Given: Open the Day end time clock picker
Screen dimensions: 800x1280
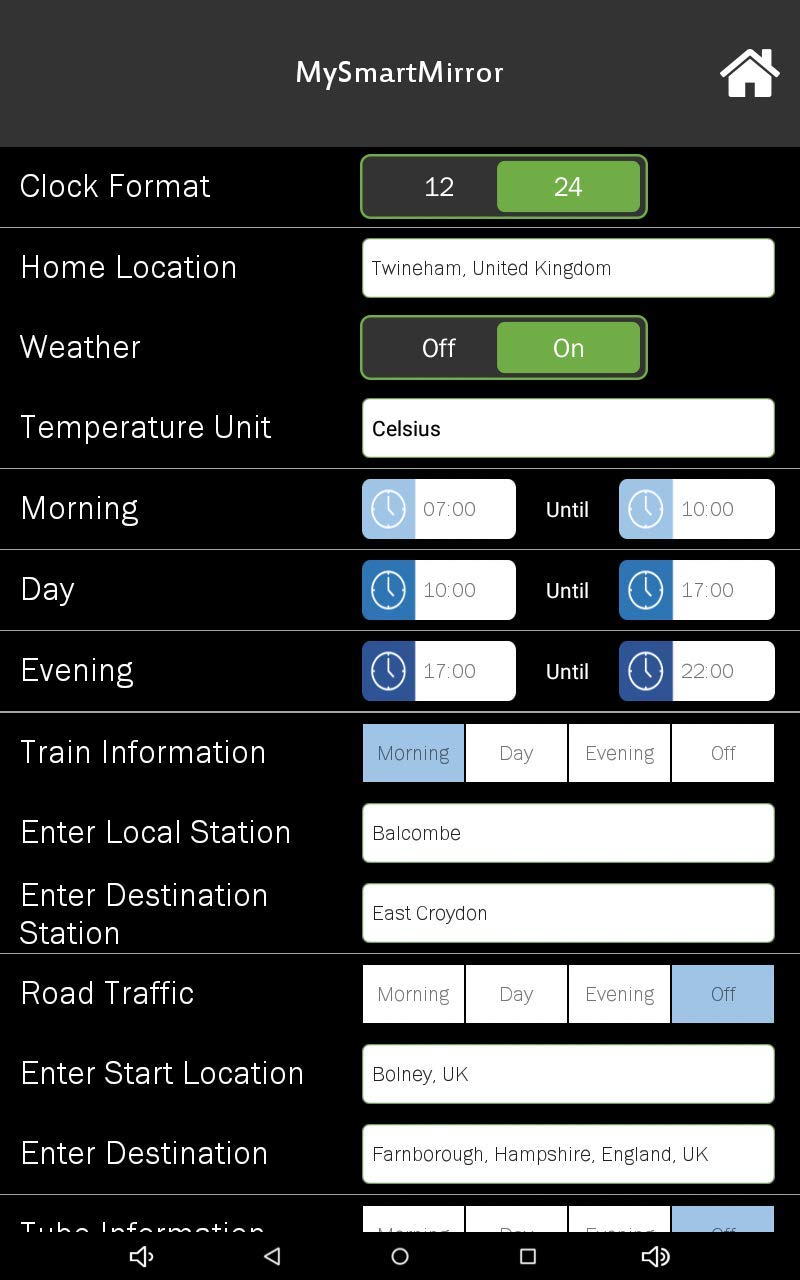Looking at the screenshot, I should click(645, 590).
